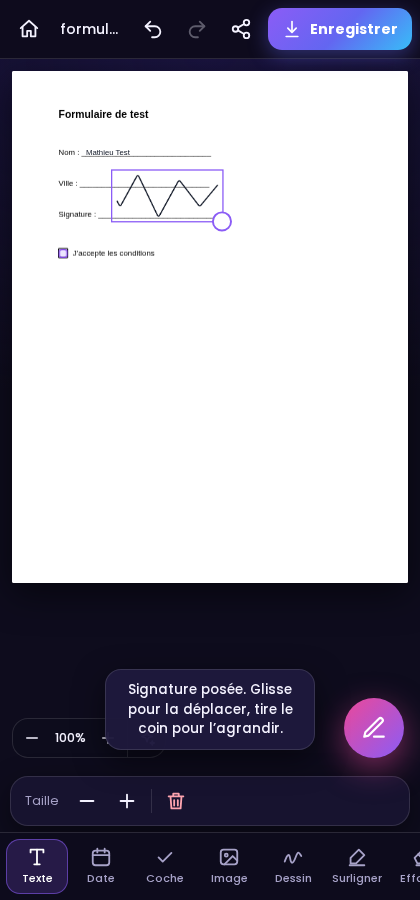Image resolution: width=420 pixels, height=900 pixels.
Task: Undo the last action
Action: (153, 29)
